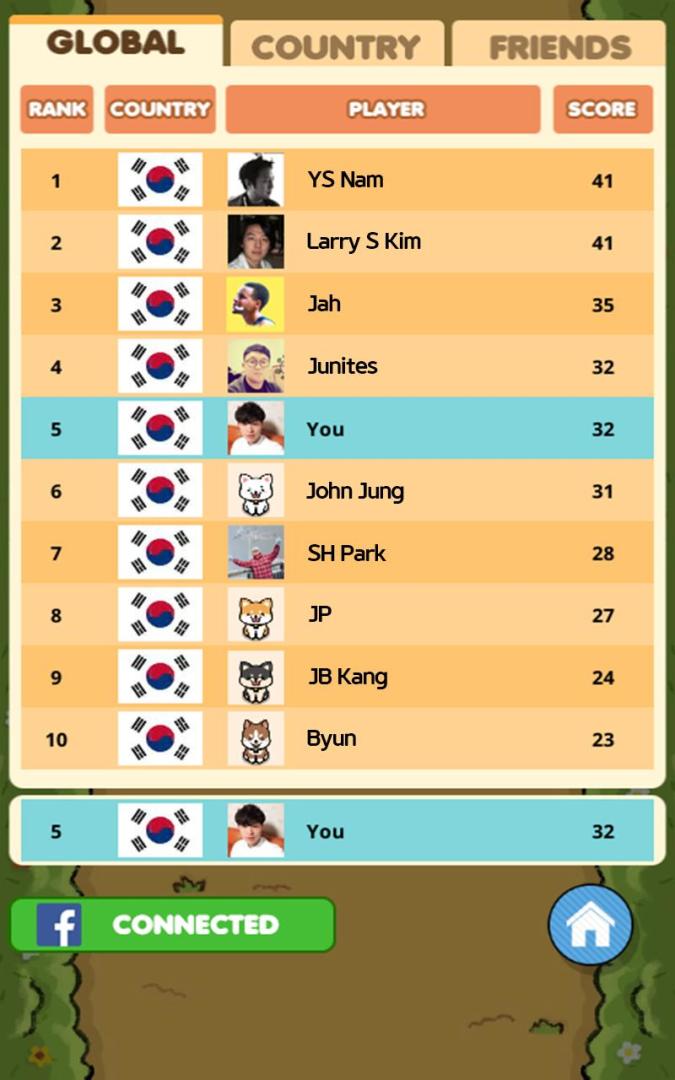Switch to the Friends tab
675x1080 pixels.
pyautogui.click(x=559, y=46)
